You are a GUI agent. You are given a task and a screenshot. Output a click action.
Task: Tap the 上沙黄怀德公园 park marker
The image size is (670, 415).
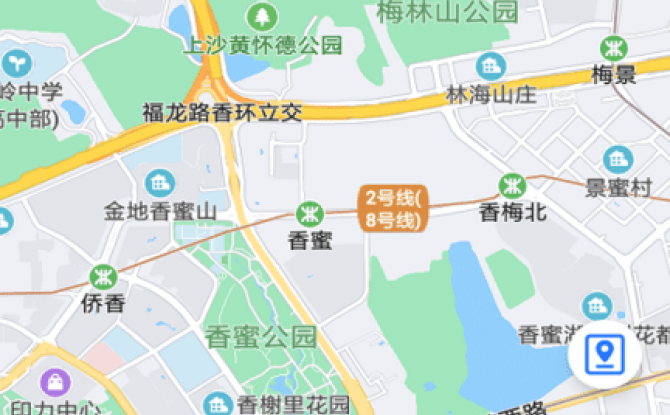click(262, 17)
